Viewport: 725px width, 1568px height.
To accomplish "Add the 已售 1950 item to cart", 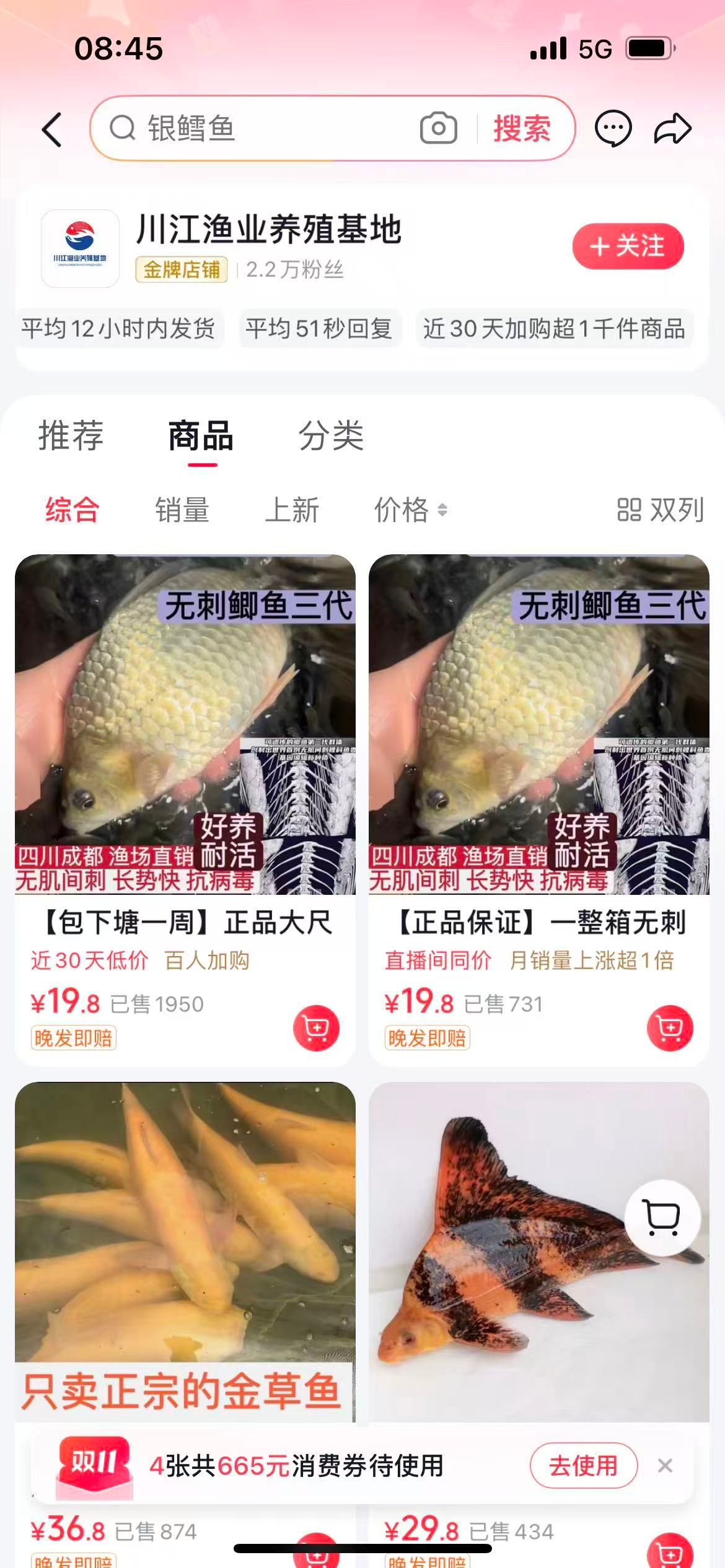I will [316, 1028].
